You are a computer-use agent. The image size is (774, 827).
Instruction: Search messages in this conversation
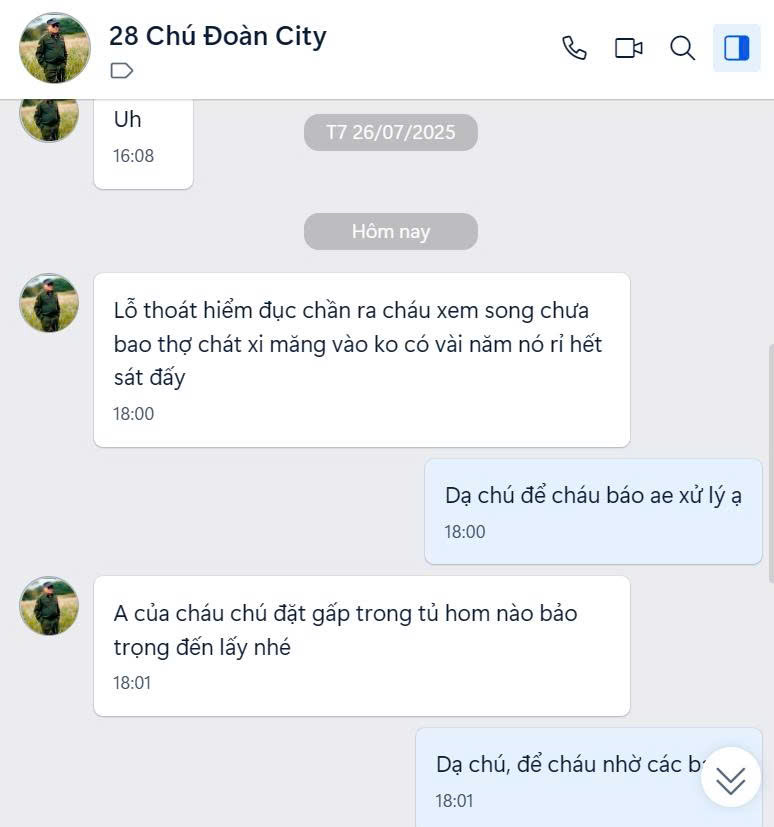[x=682, y=48]
